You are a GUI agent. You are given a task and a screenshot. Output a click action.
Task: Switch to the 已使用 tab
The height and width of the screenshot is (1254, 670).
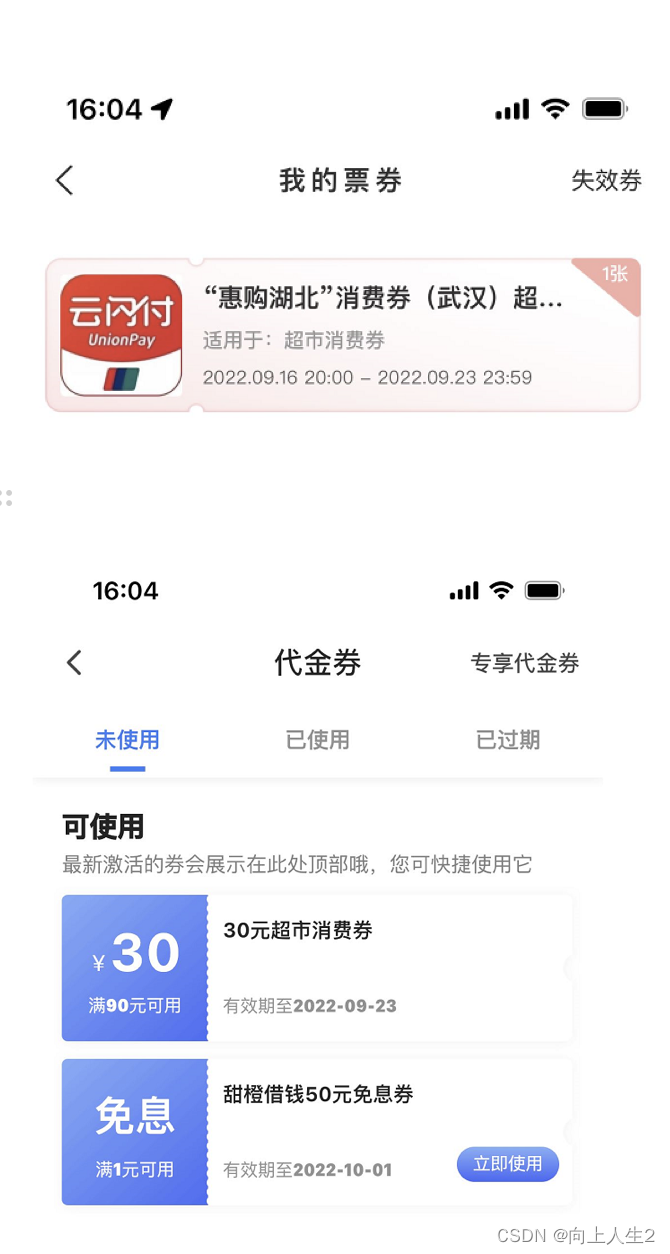coord(318,740)
